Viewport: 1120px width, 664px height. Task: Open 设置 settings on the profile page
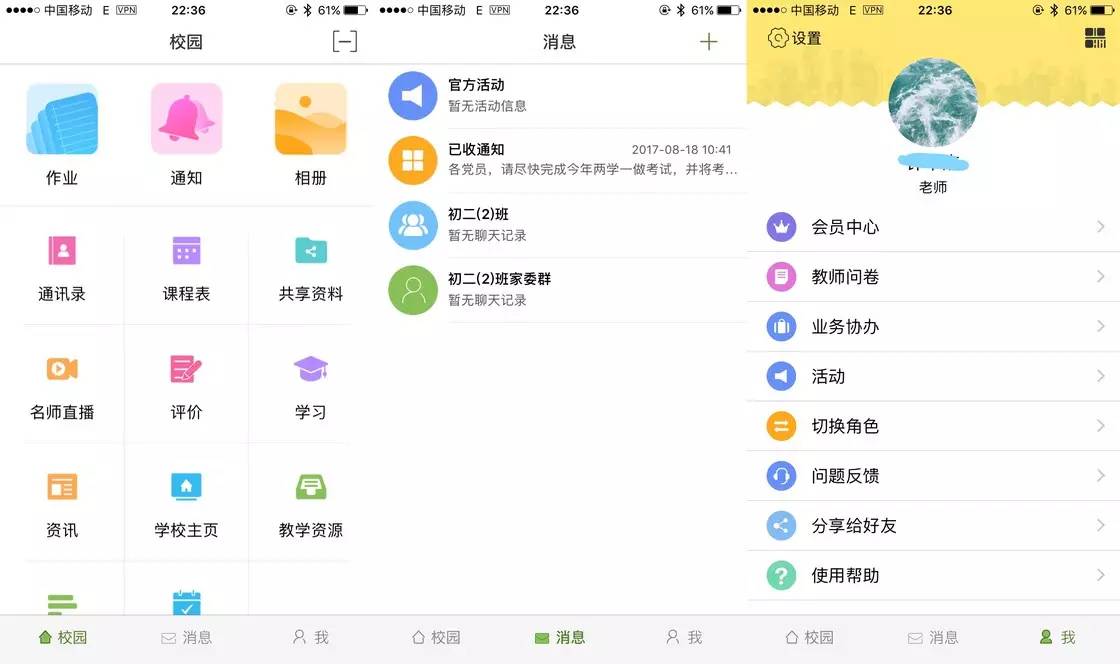(x=795, y=38)
